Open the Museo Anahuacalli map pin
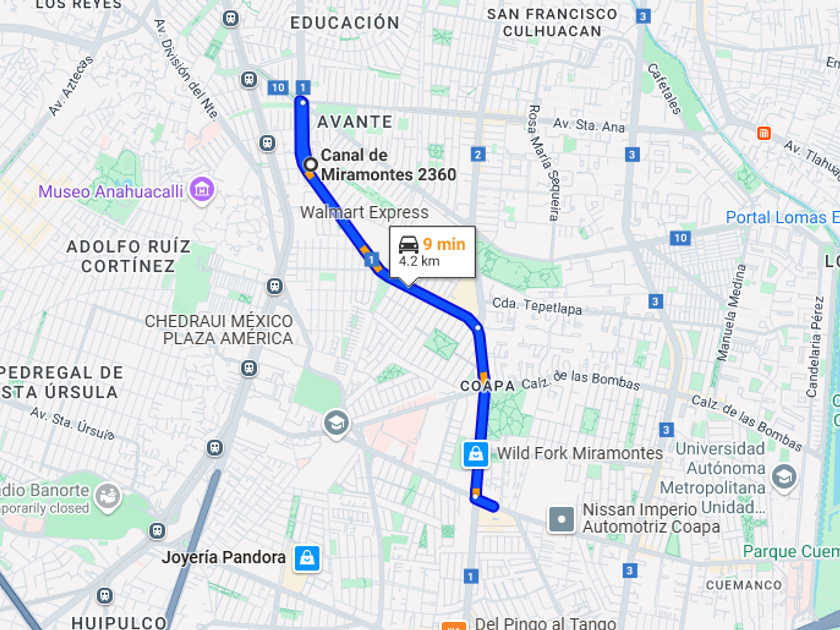The height and width of the screenshot is (630, 840). coord(201,190)
